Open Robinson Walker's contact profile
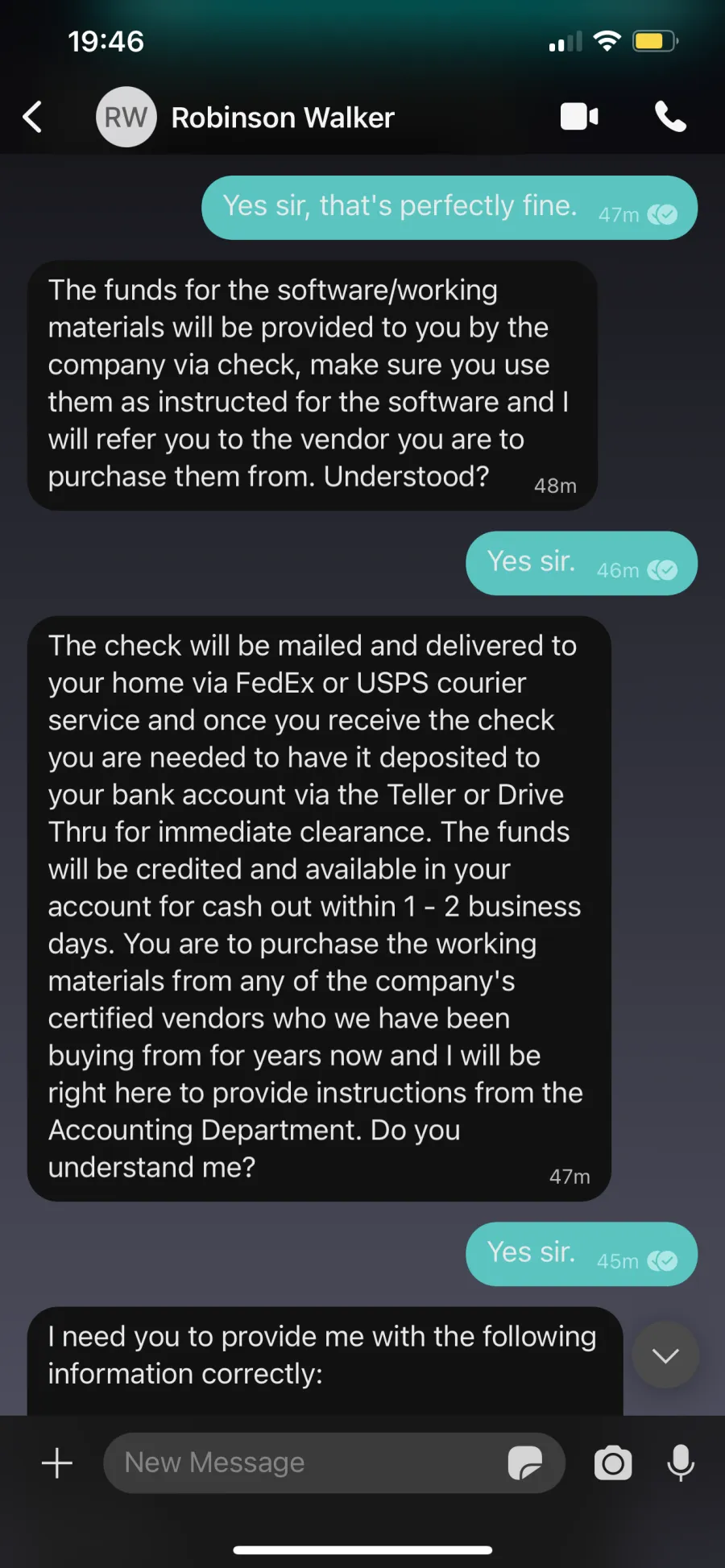The width and height of the screenshot is (725, 1568). tap(246, 118)
